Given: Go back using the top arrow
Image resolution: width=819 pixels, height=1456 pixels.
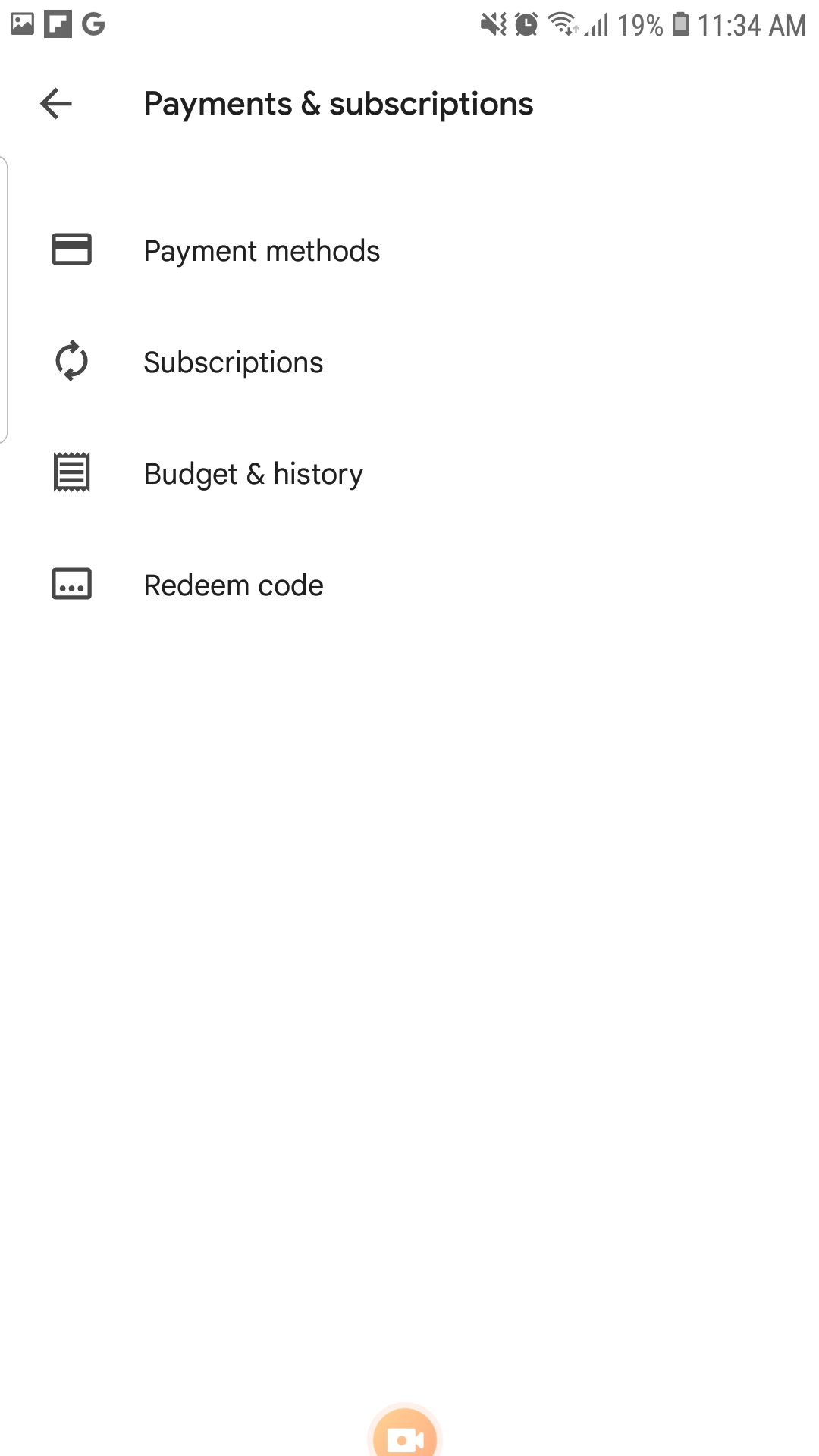Looking at the screenshot, I should pos(56,104).
